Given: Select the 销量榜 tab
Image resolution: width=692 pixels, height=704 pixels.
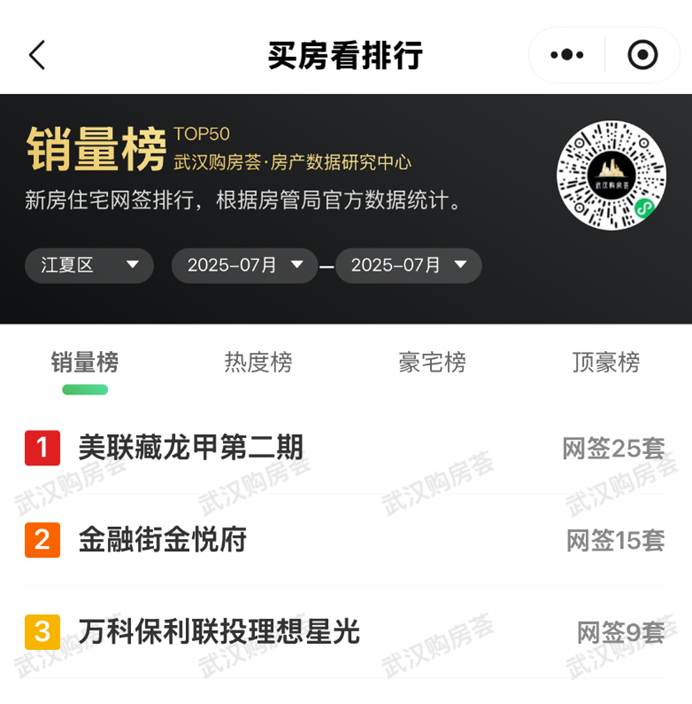Looking at the screenshot, I should click(x=85, y=362).
